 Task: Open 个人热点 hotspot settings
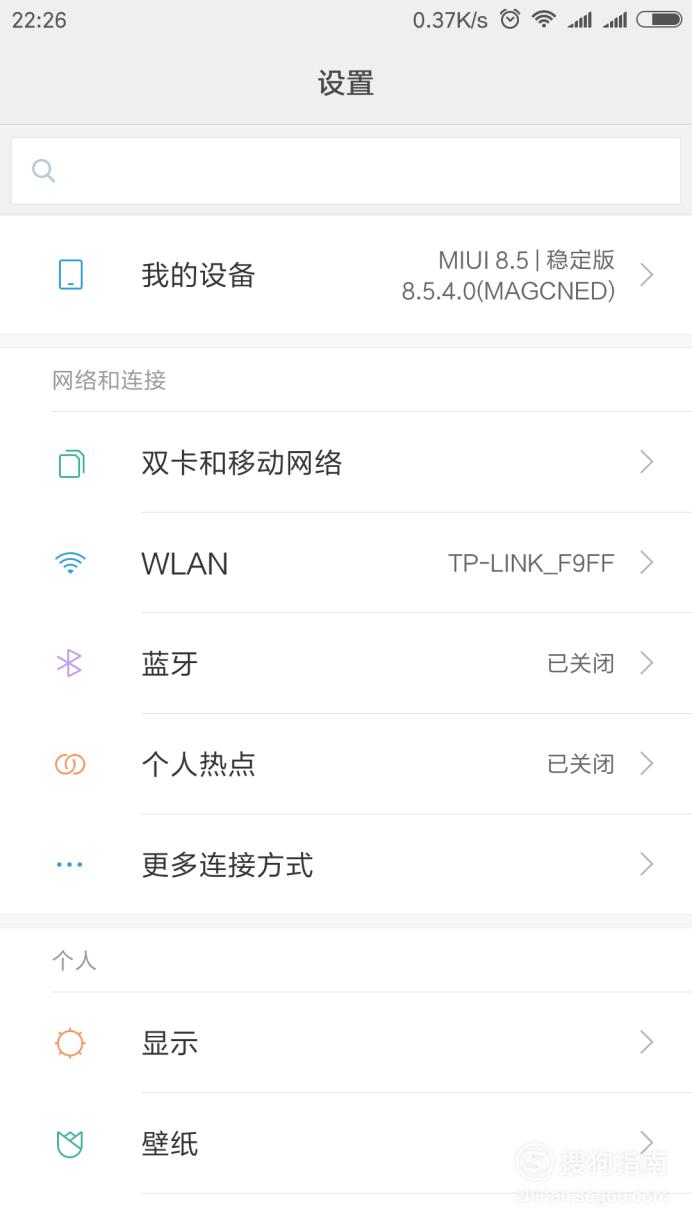click(346, 764)
